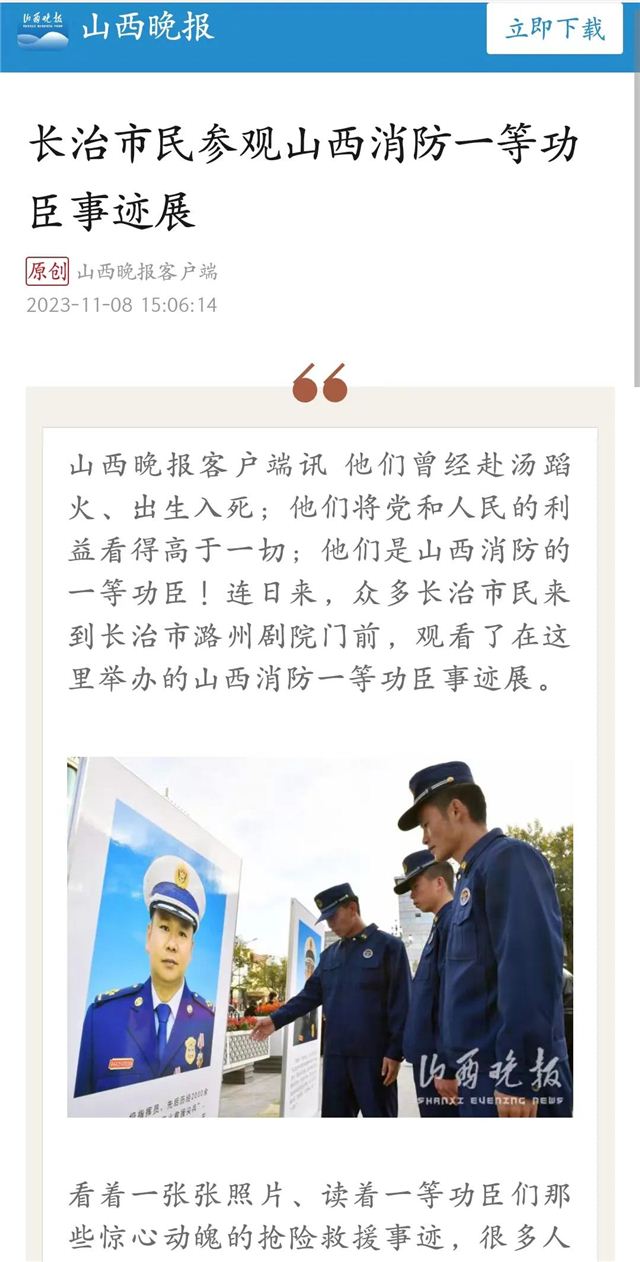This screenshot has width=640, height=1262.
Task: Tap the 立即下载 download button
Action: (554, 28)
